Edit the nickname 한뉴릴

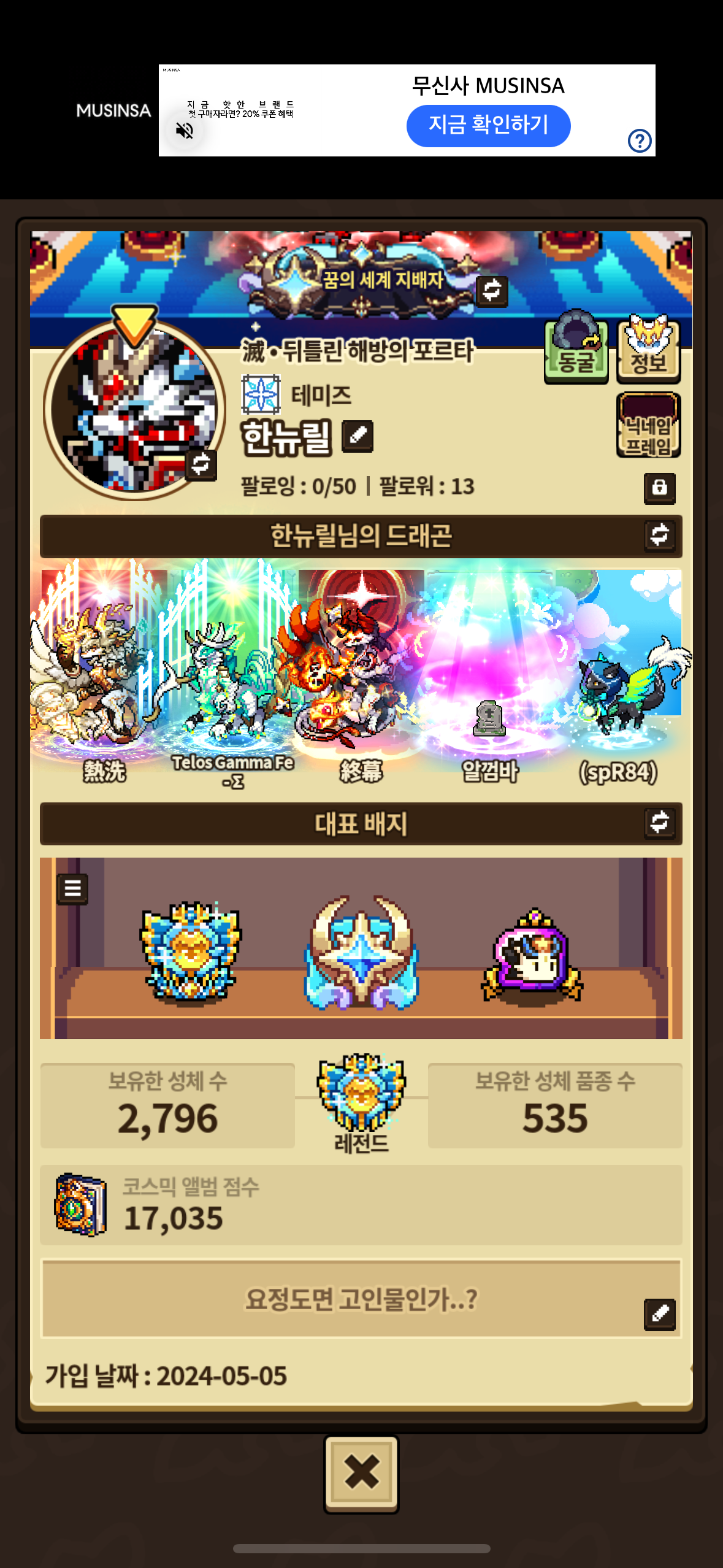click(358, 436)
